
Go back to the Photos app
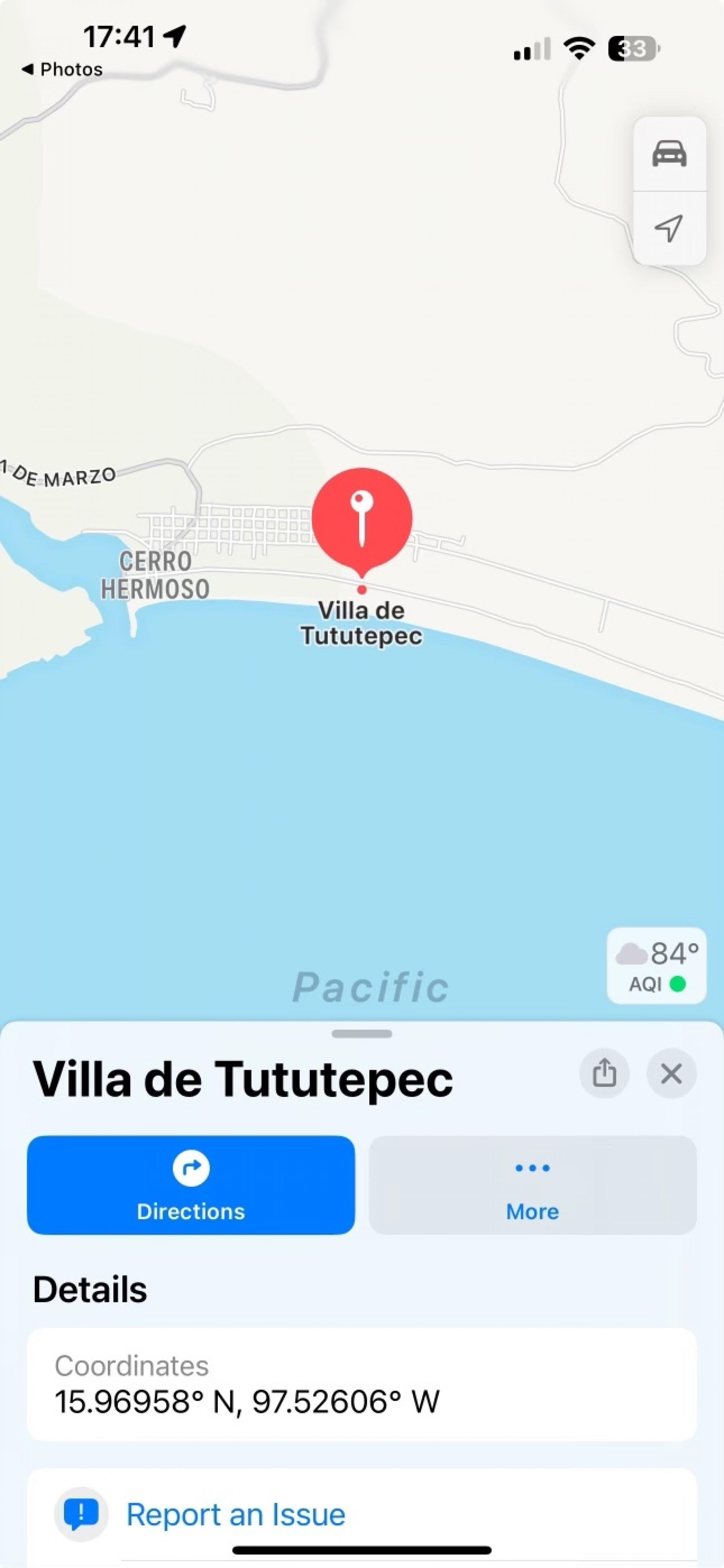click(62, 69)
